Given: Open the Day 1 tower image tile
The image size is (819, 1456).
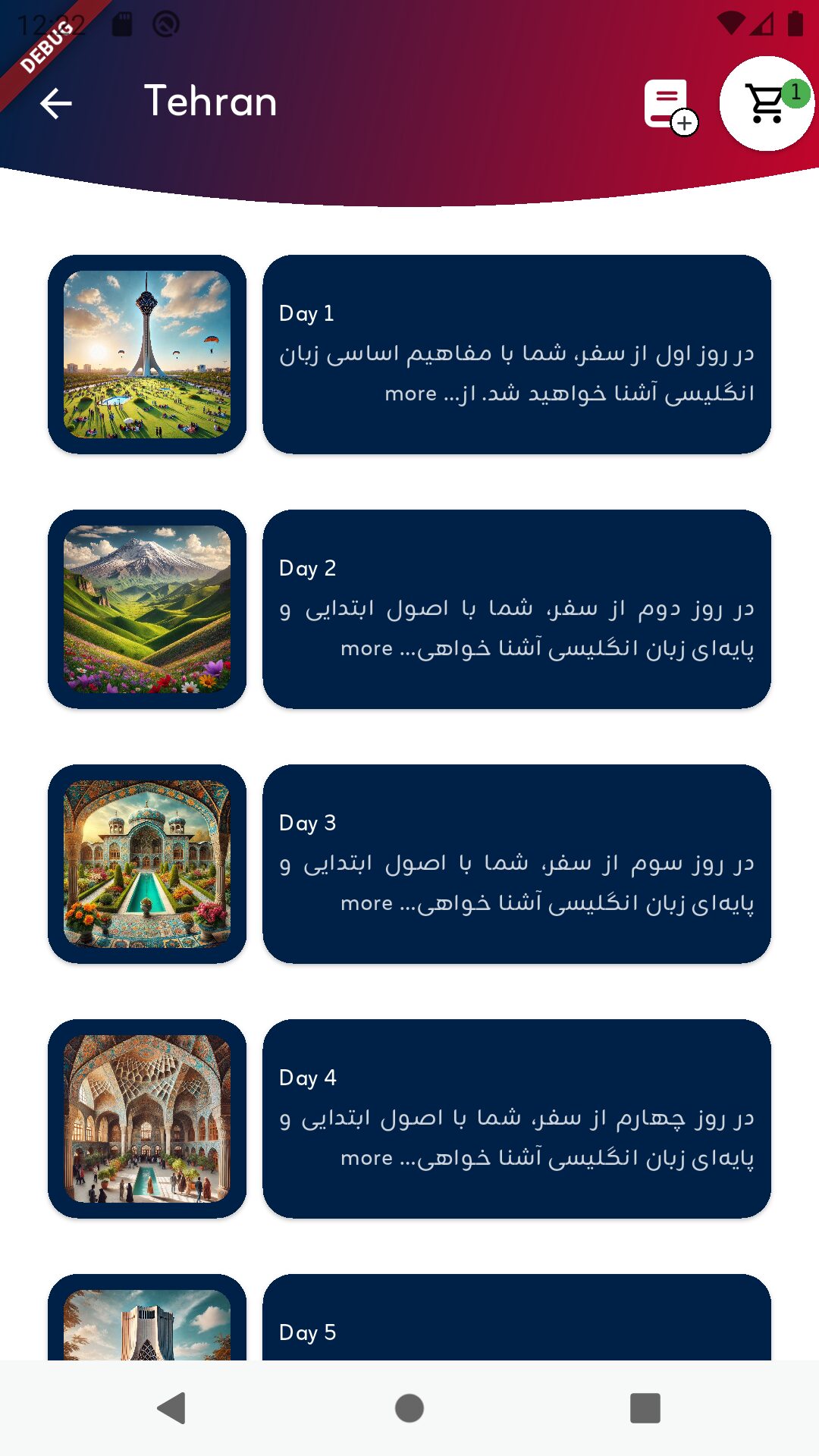Looking at the screenshot, I should click(147, 354).
